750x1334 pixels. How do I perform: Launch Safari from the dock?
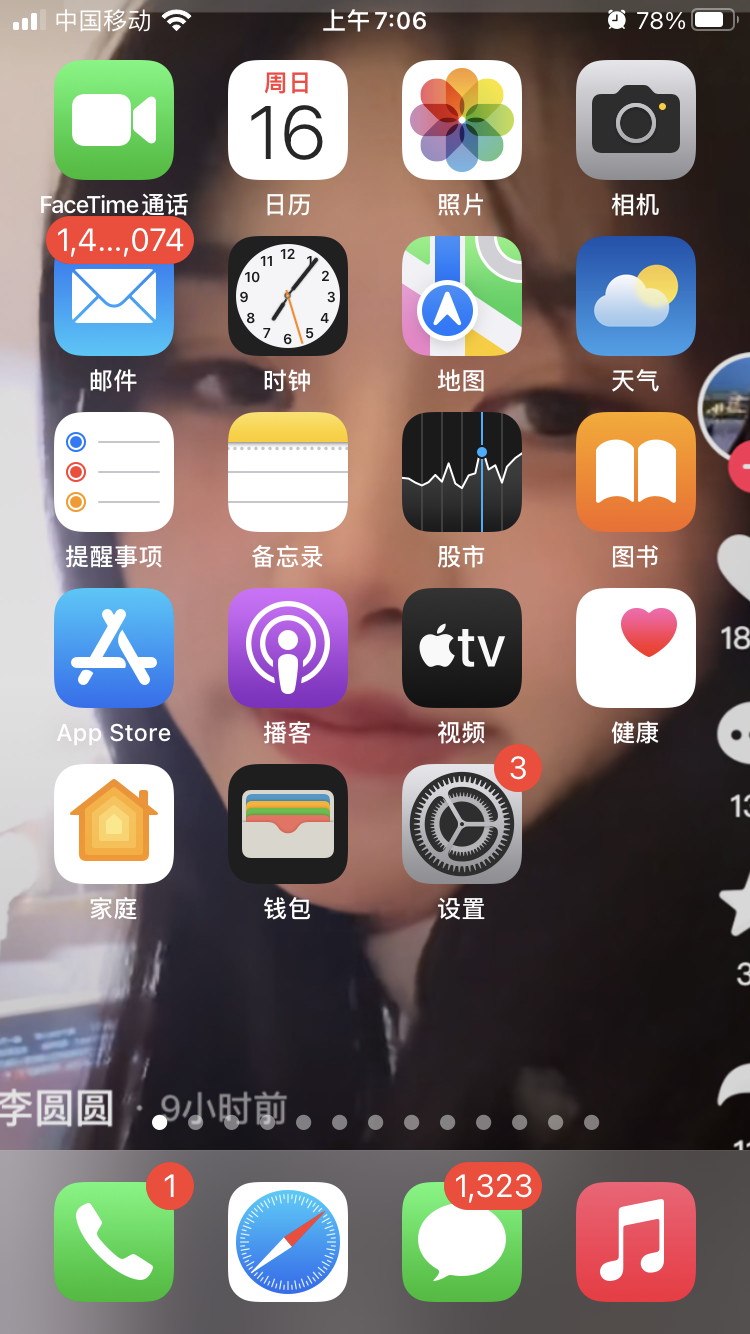[x=288, y=1242]
